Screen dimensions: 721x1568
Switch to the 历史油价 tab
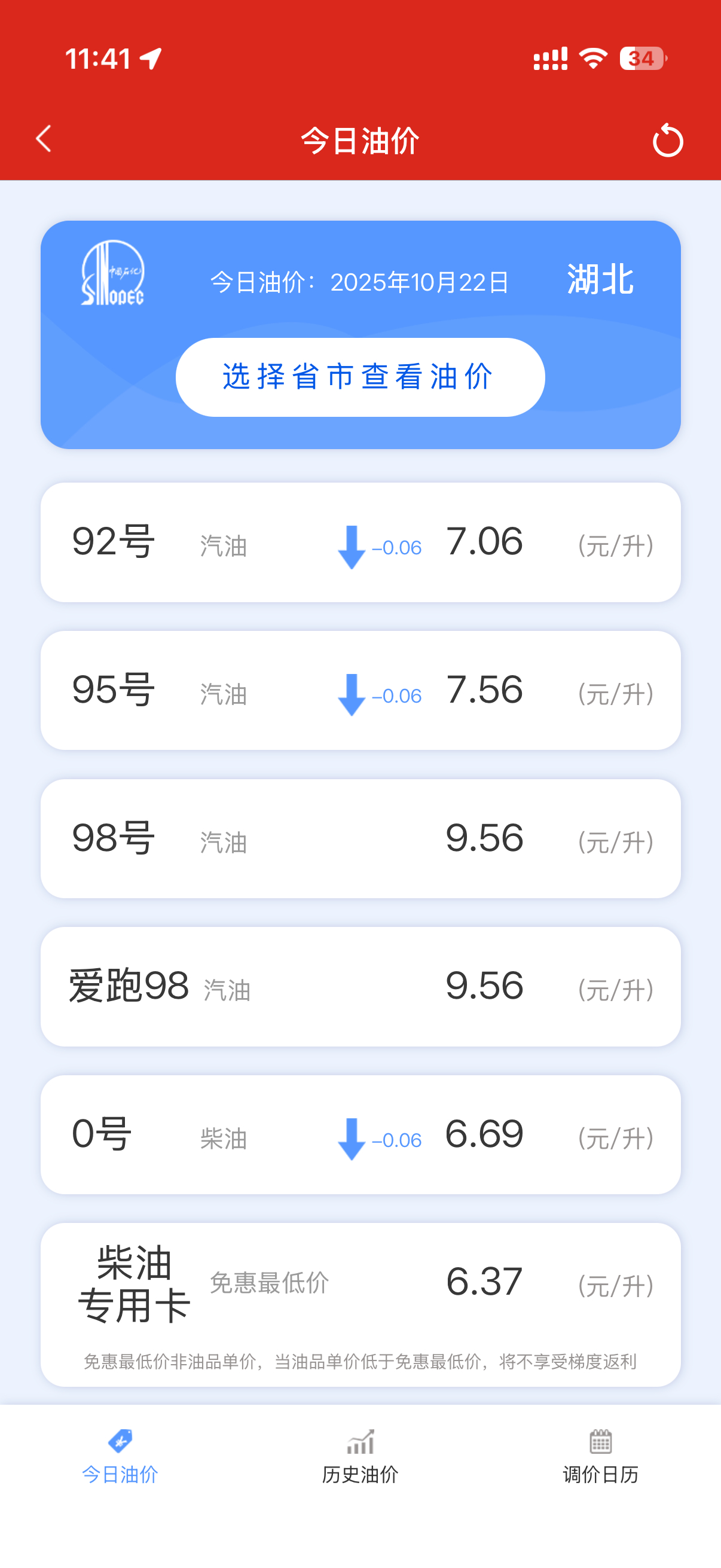coord(360,1457)
